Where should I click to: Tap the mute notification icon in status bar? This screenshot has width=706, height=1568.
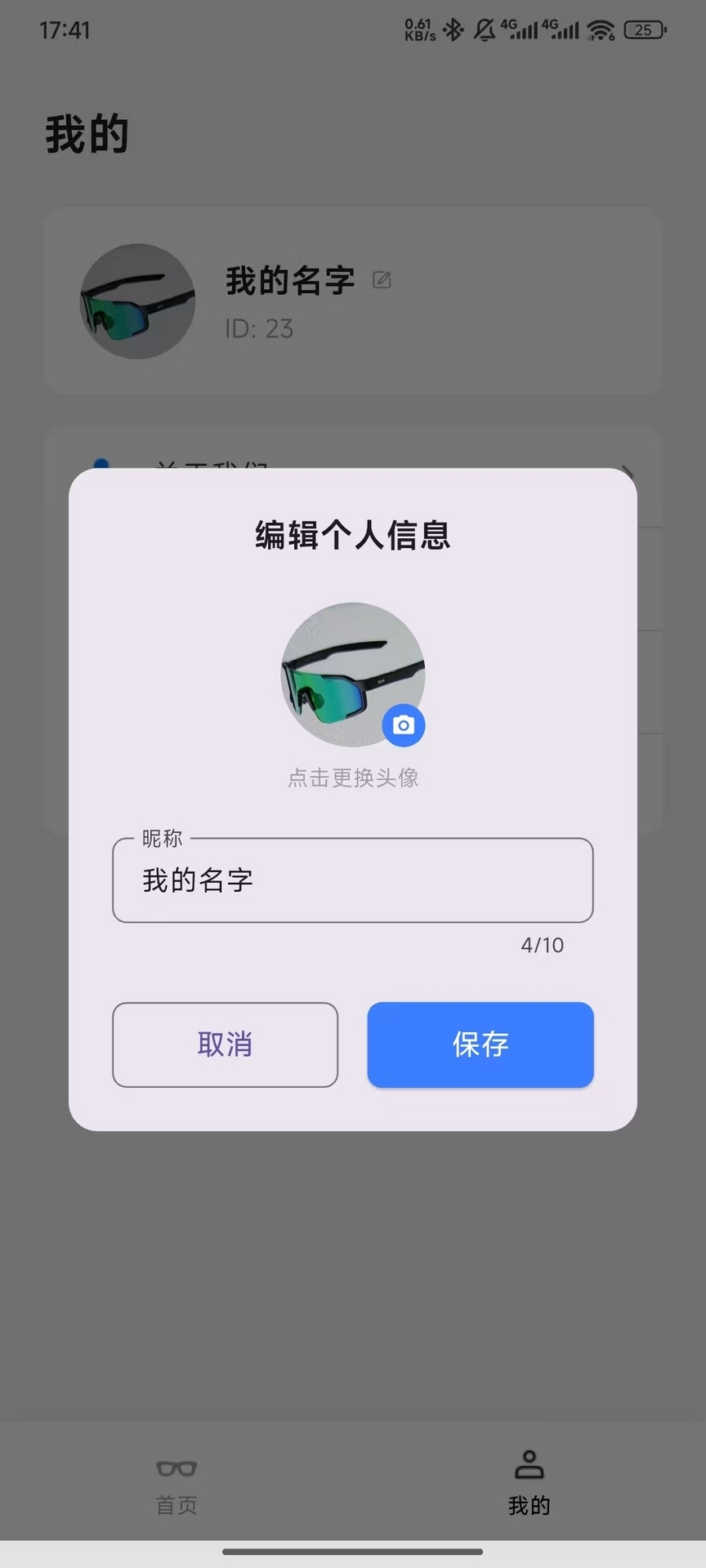[x=484, y=29]
